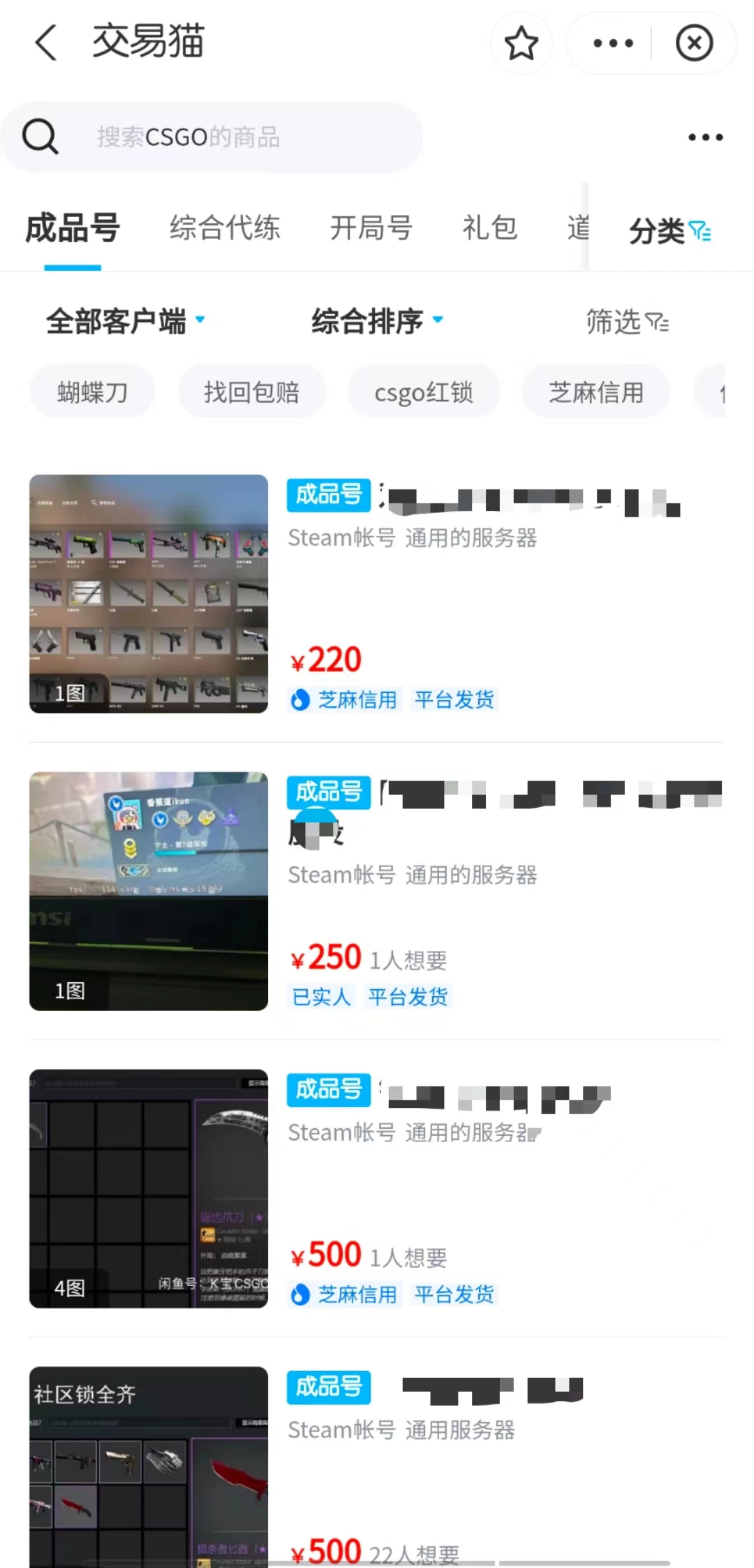The height and width of the screenshot is (1568, 754).
Task: Select the 蝴蝶刀 chip
Action: 92,392
